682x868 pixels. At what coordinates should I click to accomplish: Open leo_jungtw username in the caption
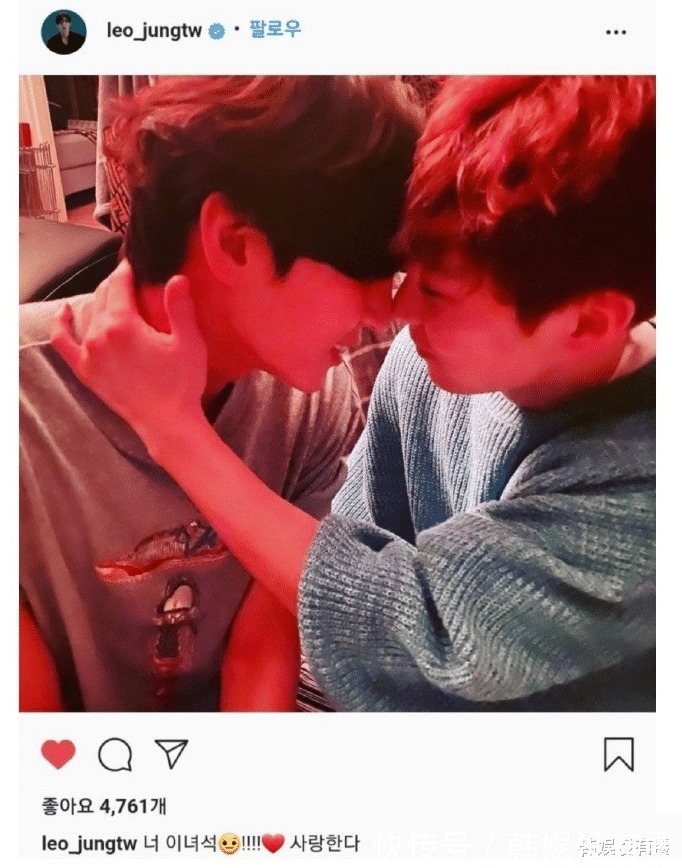(x=89, y=843)
